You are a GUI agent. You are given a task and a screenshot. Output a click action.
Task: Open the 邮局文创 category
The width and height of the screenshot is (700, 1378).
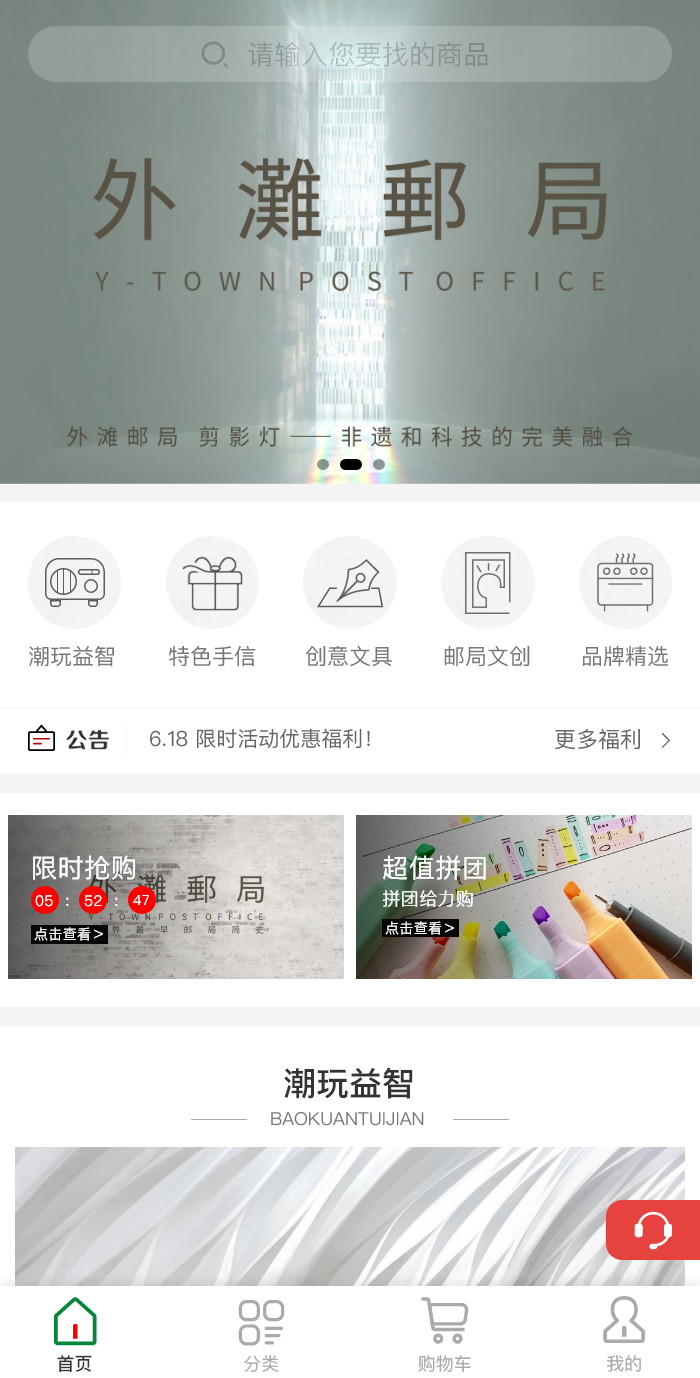(488, 602)
